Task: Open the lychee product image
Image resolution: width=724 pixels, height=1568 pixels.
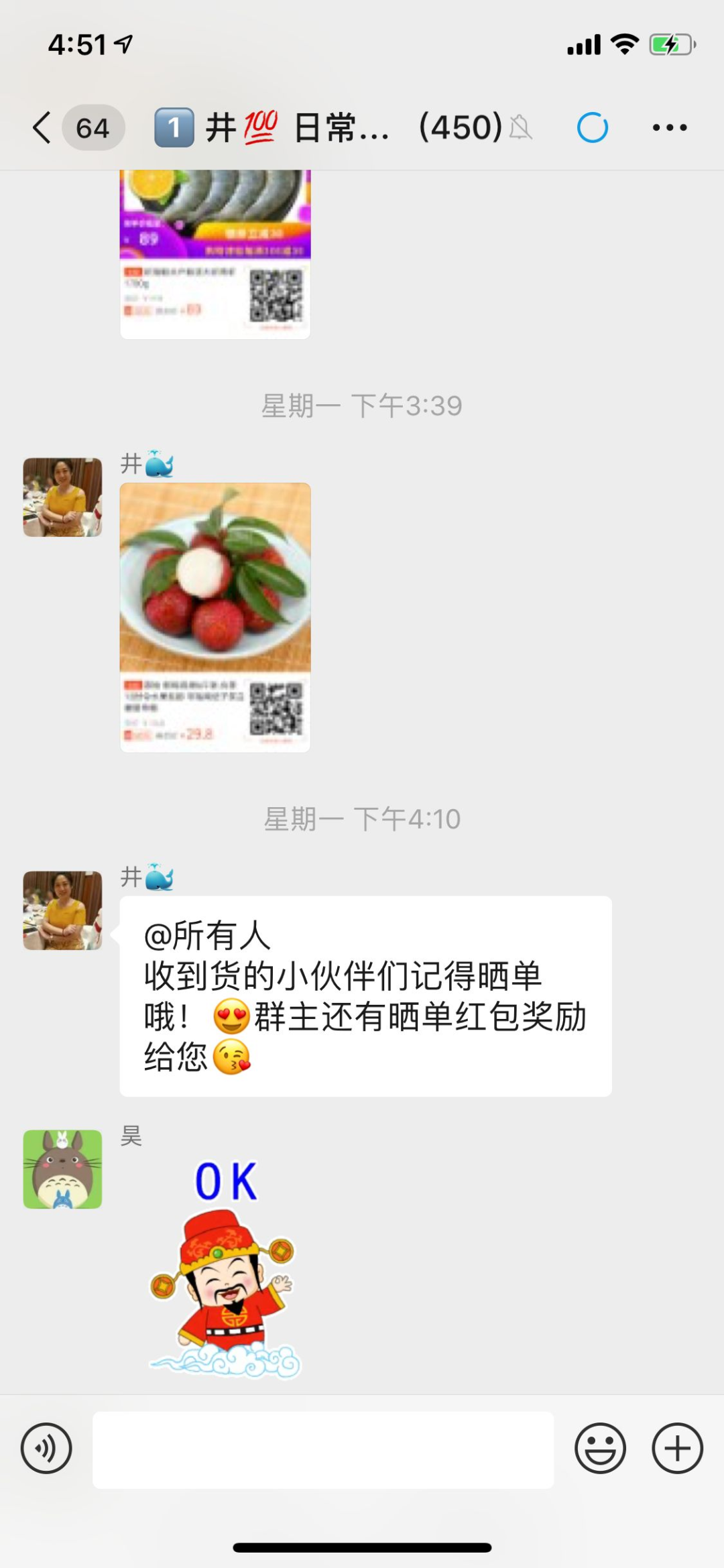Action: tap(215, 617)
